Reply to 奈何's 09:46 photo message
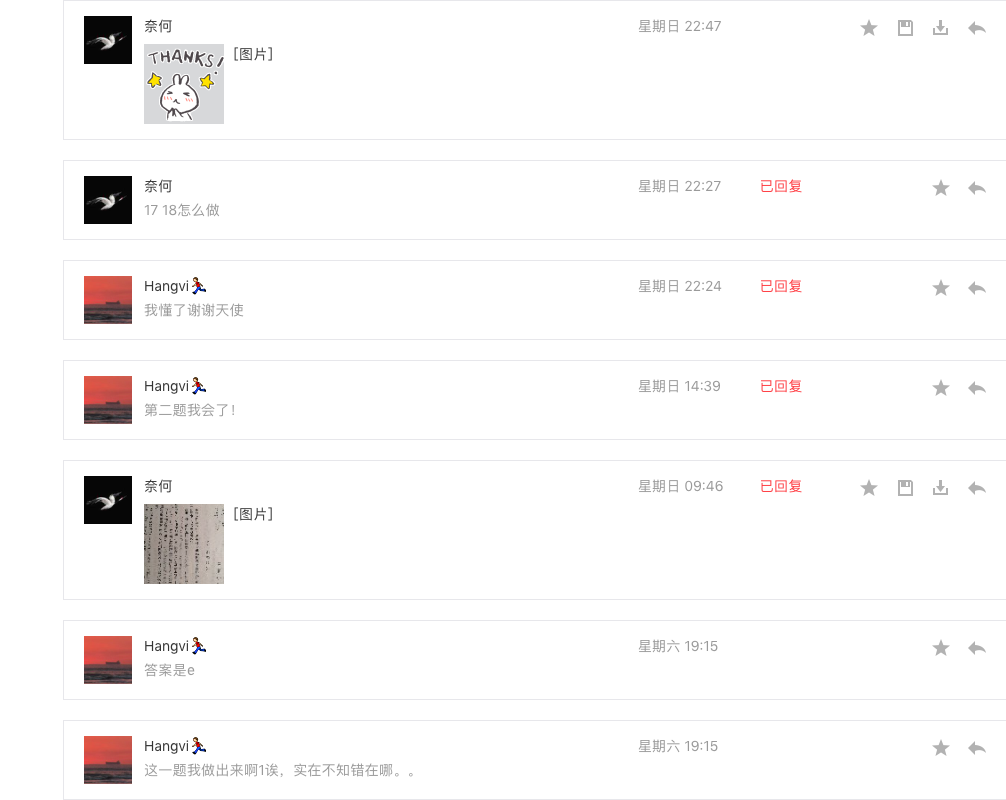Screen dimensions: 1006x800 click(x=977, y=488)
